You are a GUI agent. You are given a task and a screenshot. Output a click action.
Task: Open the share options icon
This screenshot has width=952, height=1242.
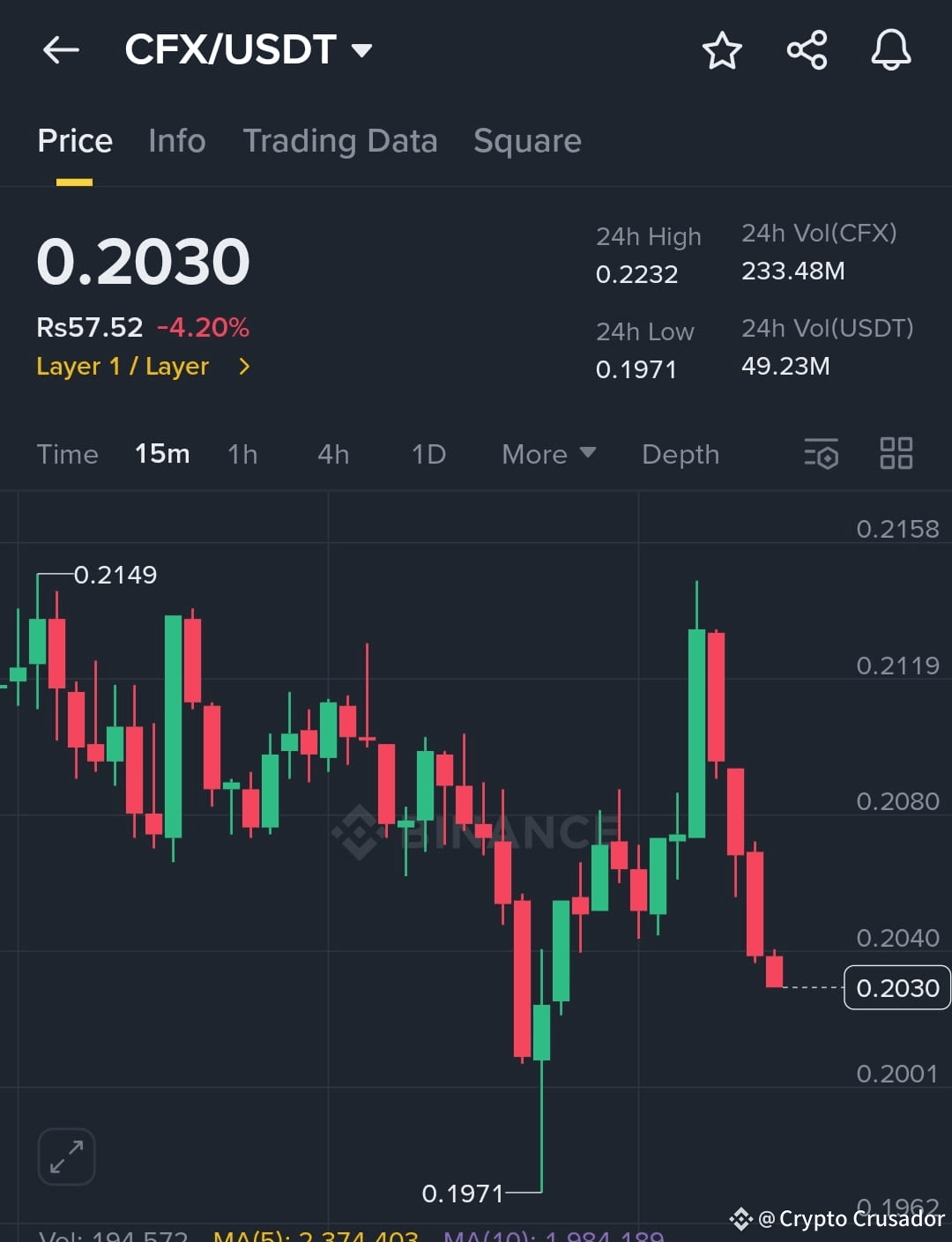[806, 50]
